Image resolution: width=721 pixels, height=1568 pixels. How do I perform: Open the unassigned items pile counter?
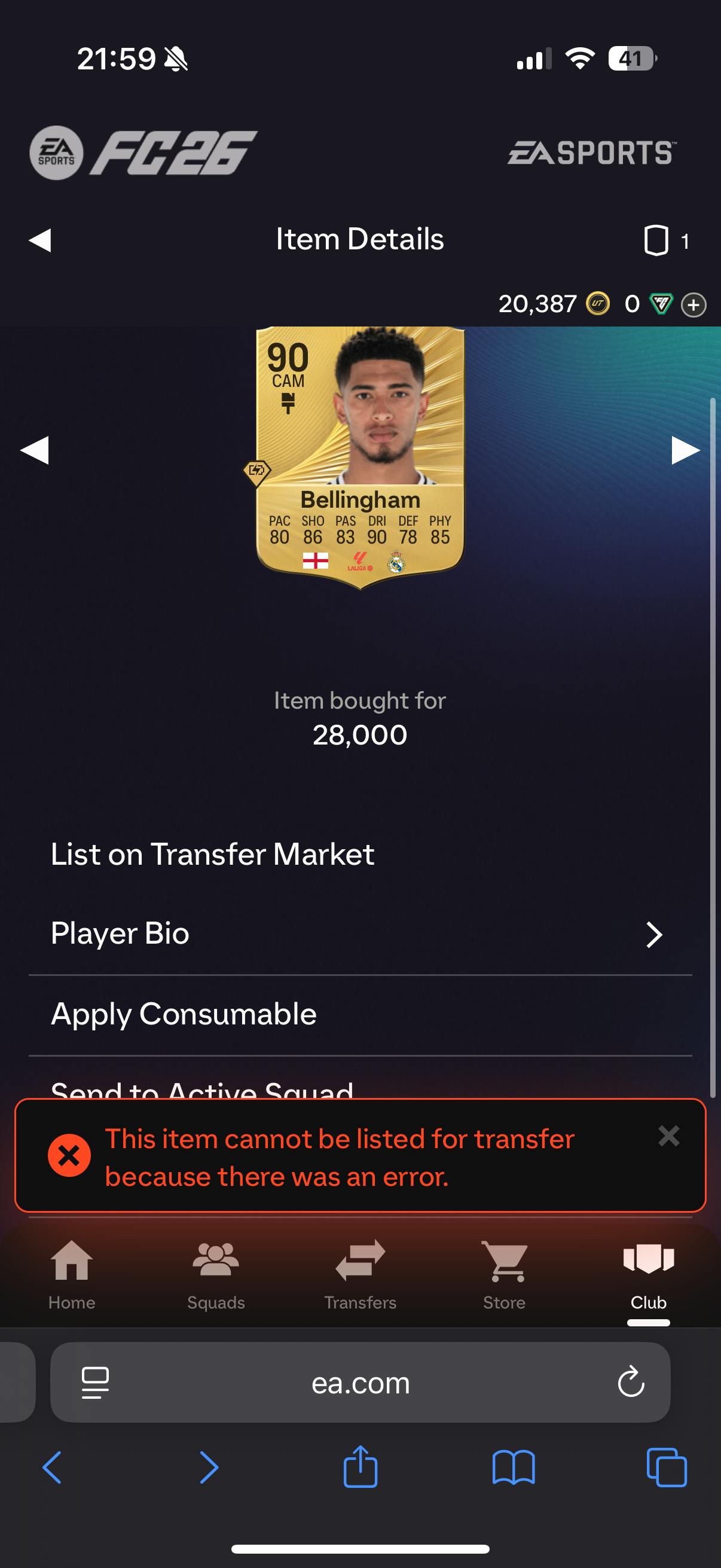pyautogui.click(x=664, y=240)
